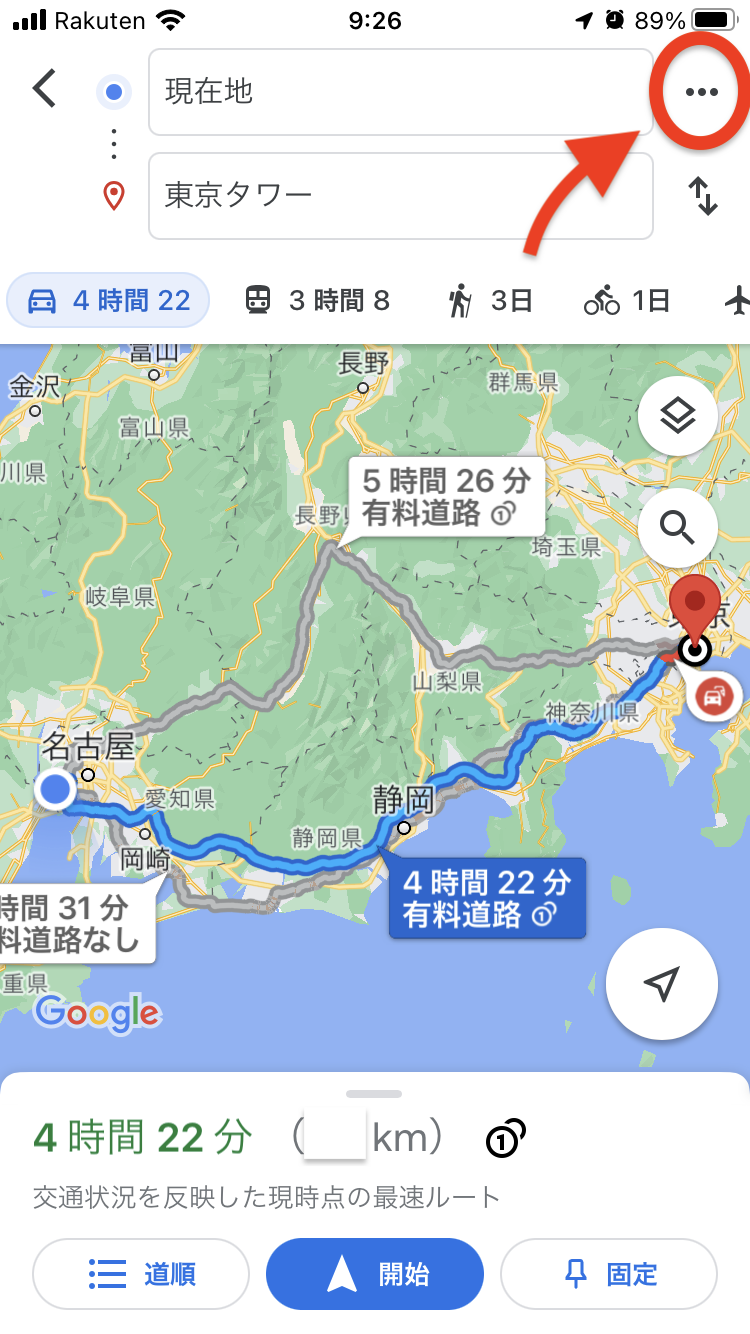The height and width of the screenshot is (1334, 750).
Task: Select the driving mode tab
Action: [x=108, y=300]
